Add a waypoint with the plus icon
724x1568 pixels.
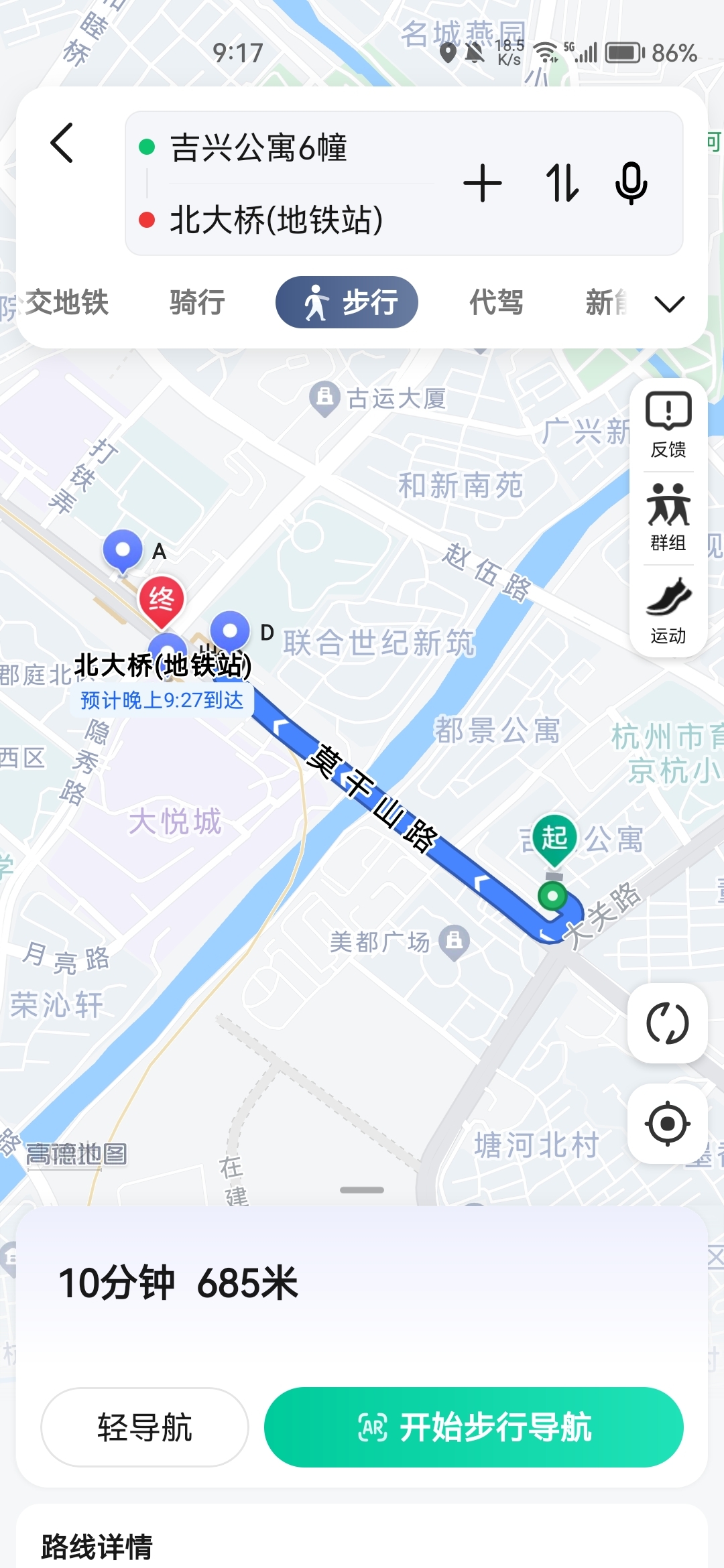click(483, 183)
